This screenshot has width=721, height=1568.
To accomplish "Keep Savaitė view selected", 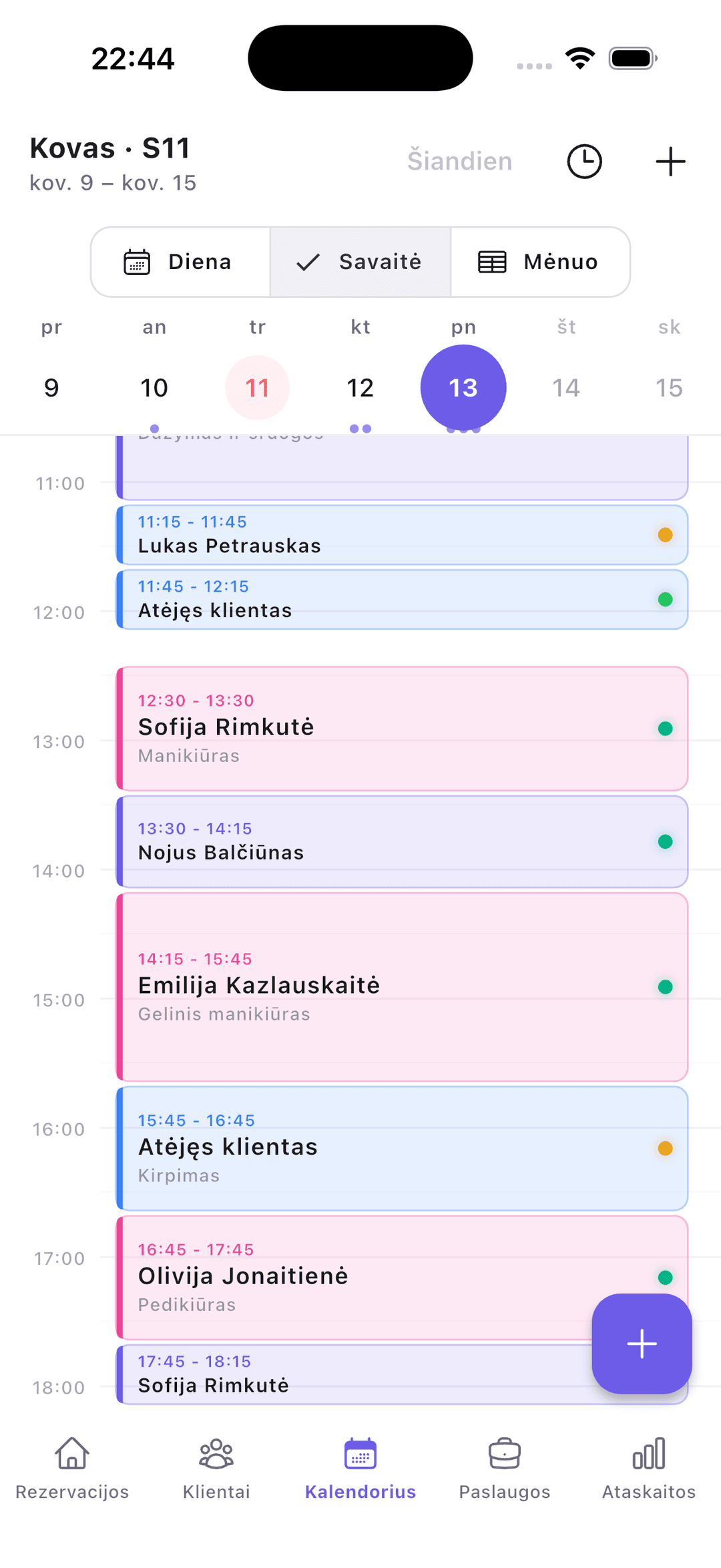I will pos(359,262).
